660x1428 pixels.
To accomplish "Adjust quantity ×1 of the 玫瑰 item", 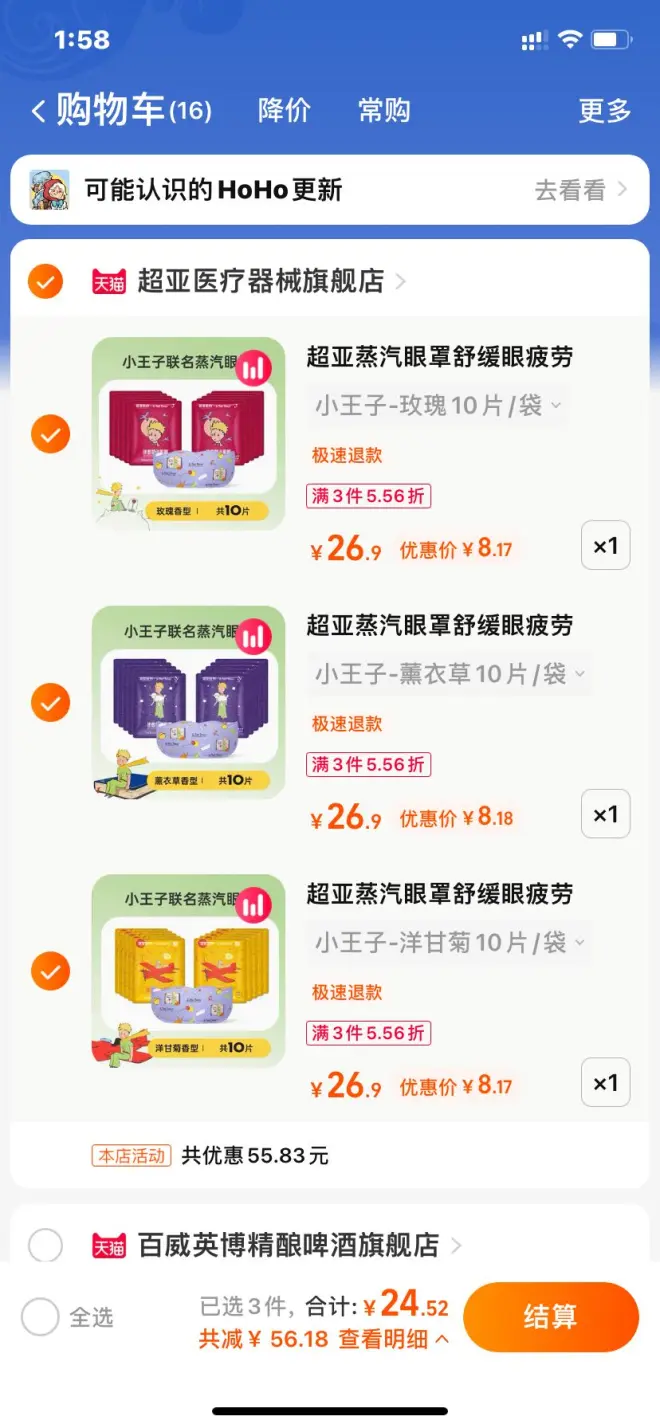I will (x=605, y=546).
